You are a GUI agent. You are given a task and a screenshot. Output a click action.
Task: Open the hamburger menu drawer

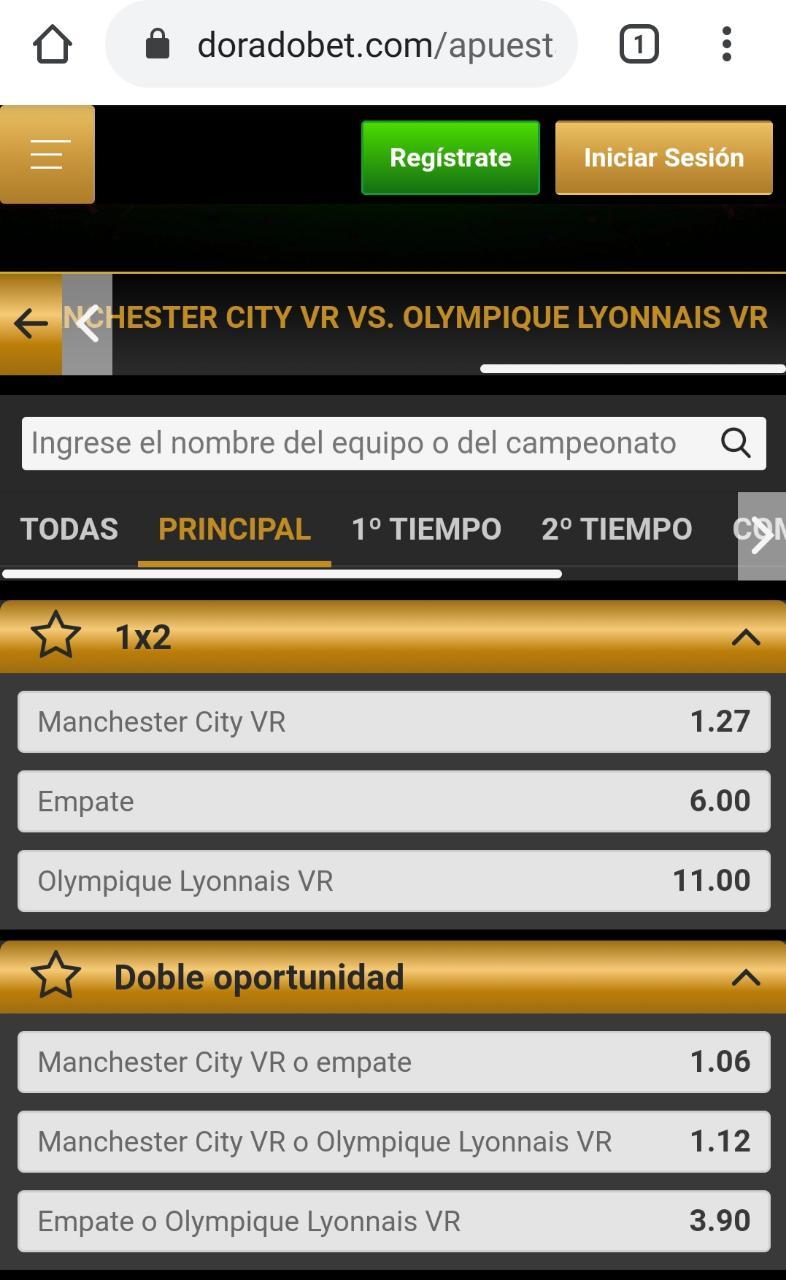tap(47, 155)
